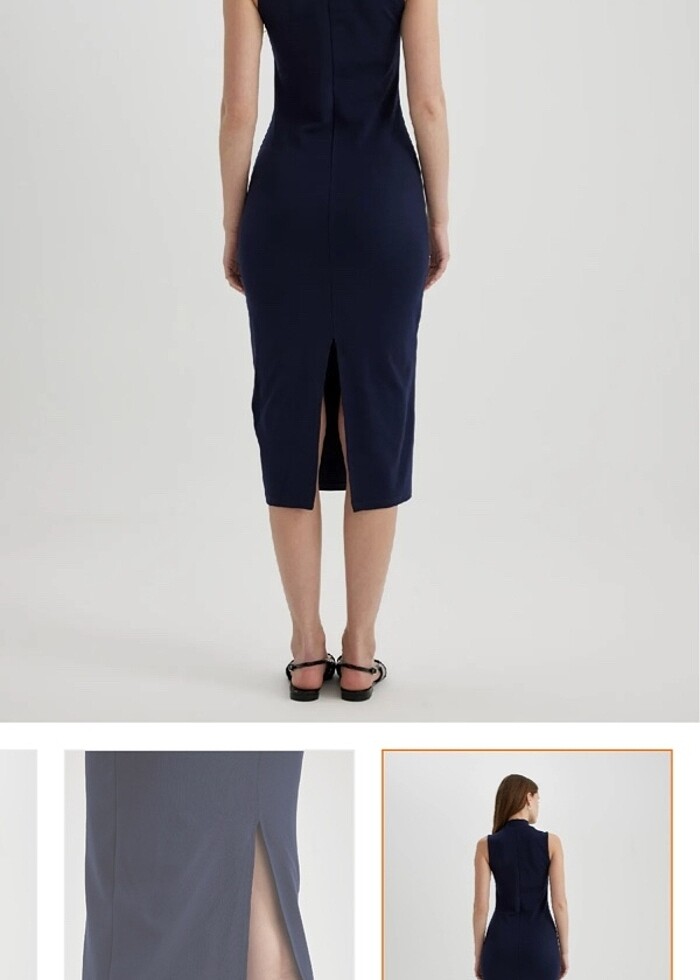This screenshot has height=980, width=700.
Task: Select the highlighted back-view model thumbnail
Action: tap(527, 865)
